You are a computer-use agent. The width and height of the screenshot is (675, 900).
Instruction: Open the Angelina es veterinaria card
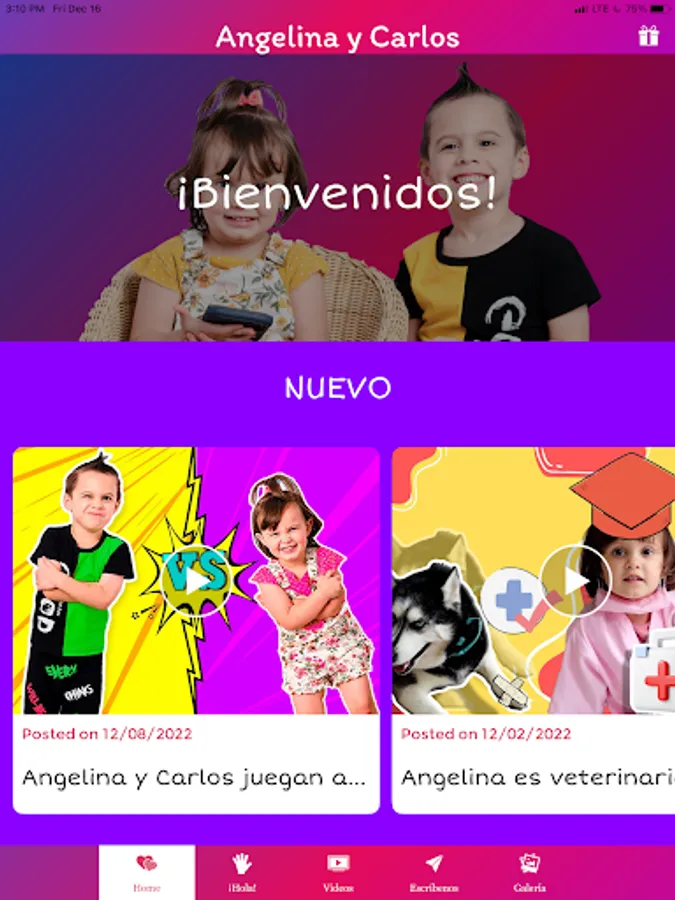click(x=533, y=630)
